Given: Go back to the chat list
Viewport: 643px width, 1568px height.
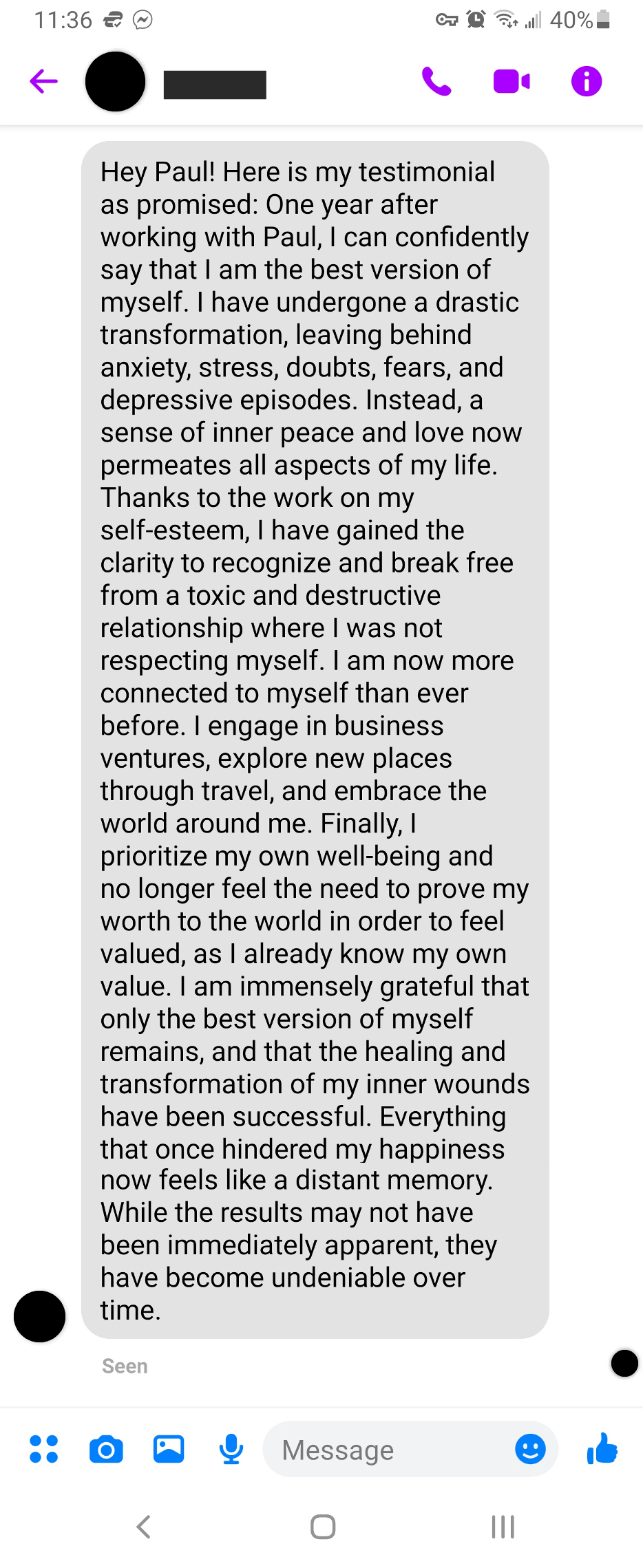Looking at the screenshot, I should pyautogui.click(x=43, y=81).
